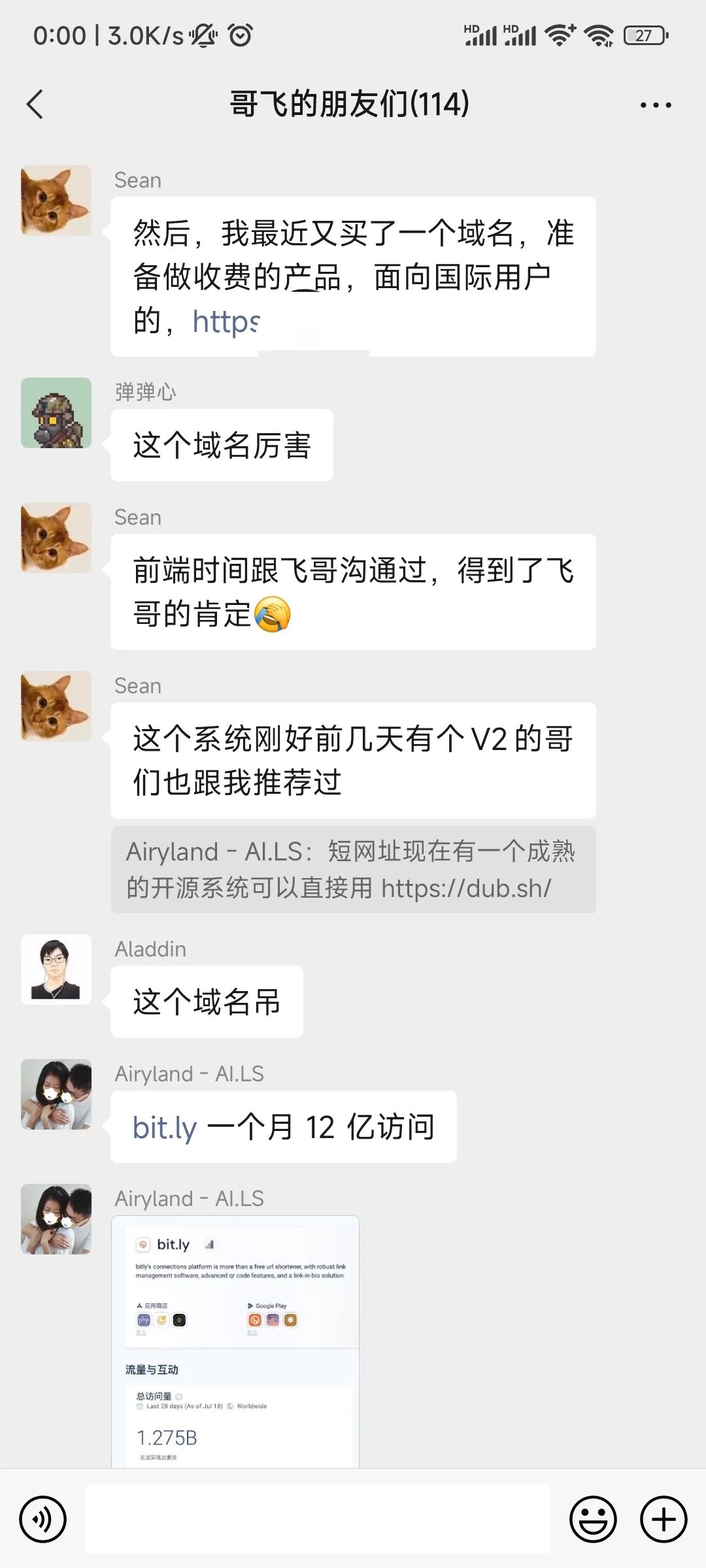This screenshot has height=1568, width=706.
Task: Switch to voice message input
Action: pos(43,1519)
